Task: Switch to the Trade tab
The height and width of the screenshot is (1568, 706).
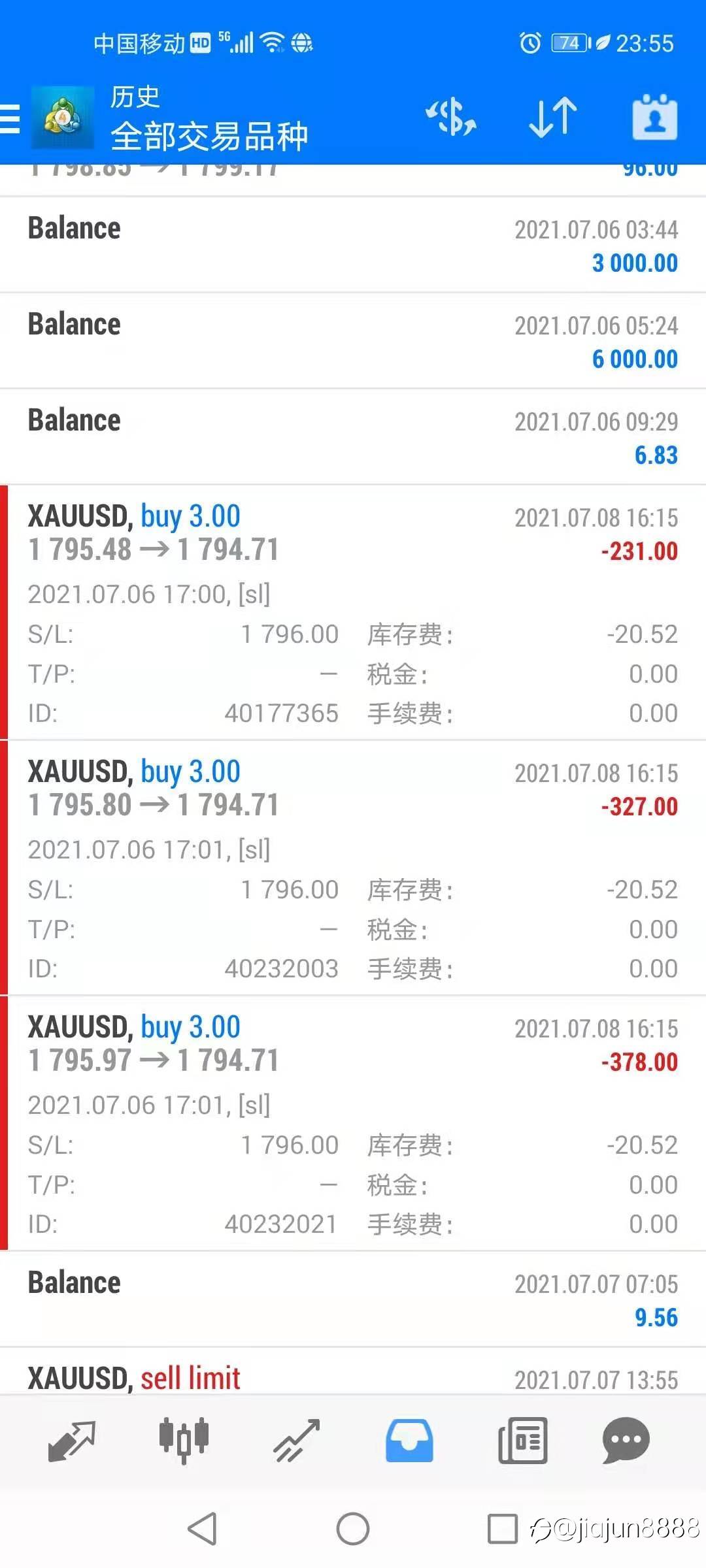Action: tap(296, 1441)
